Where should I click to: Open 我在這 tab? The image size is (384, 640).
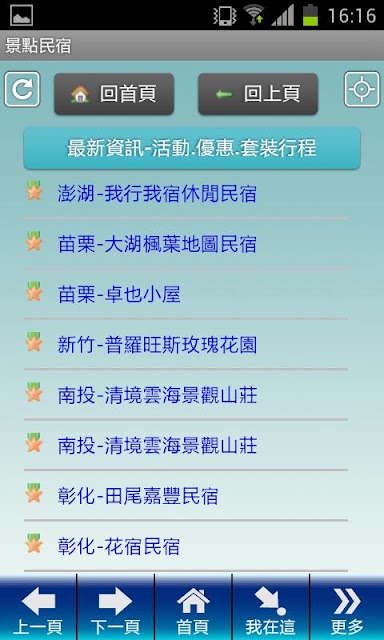[270, 607]
